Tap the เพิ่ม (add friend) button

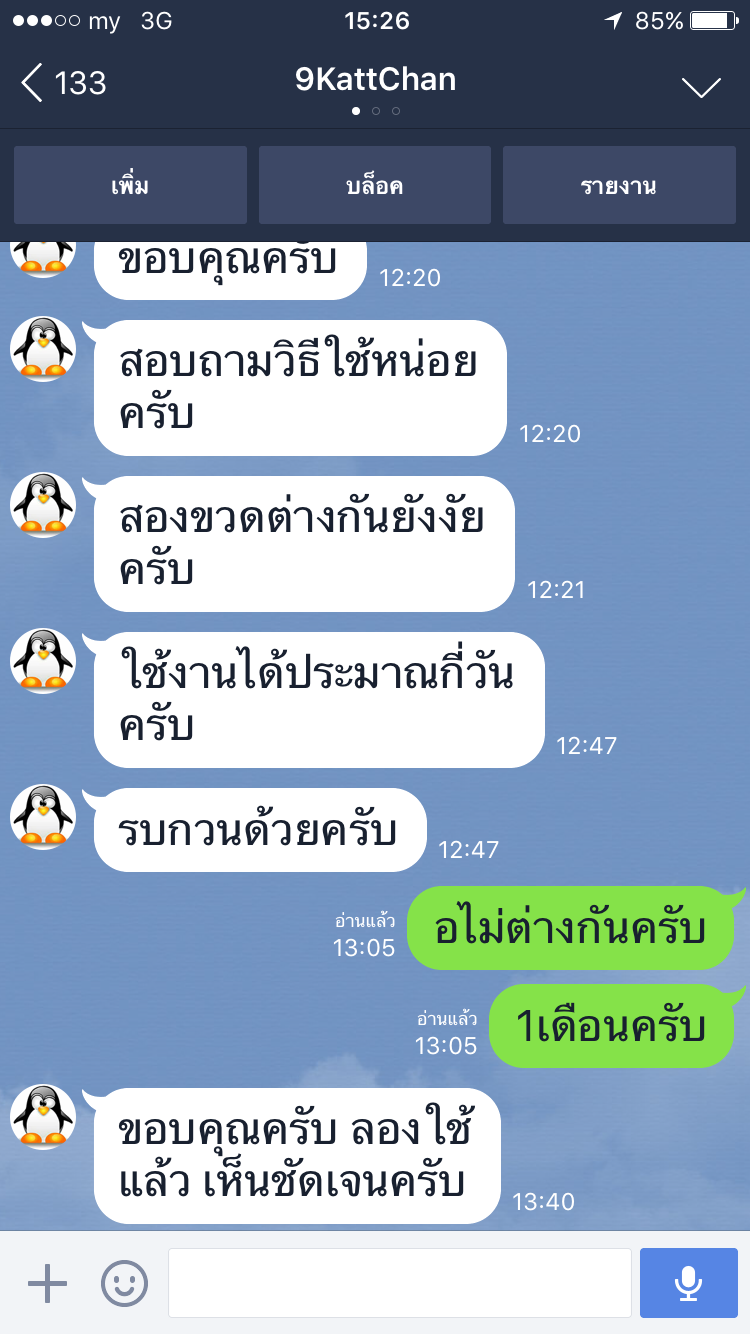coord(130,185)
